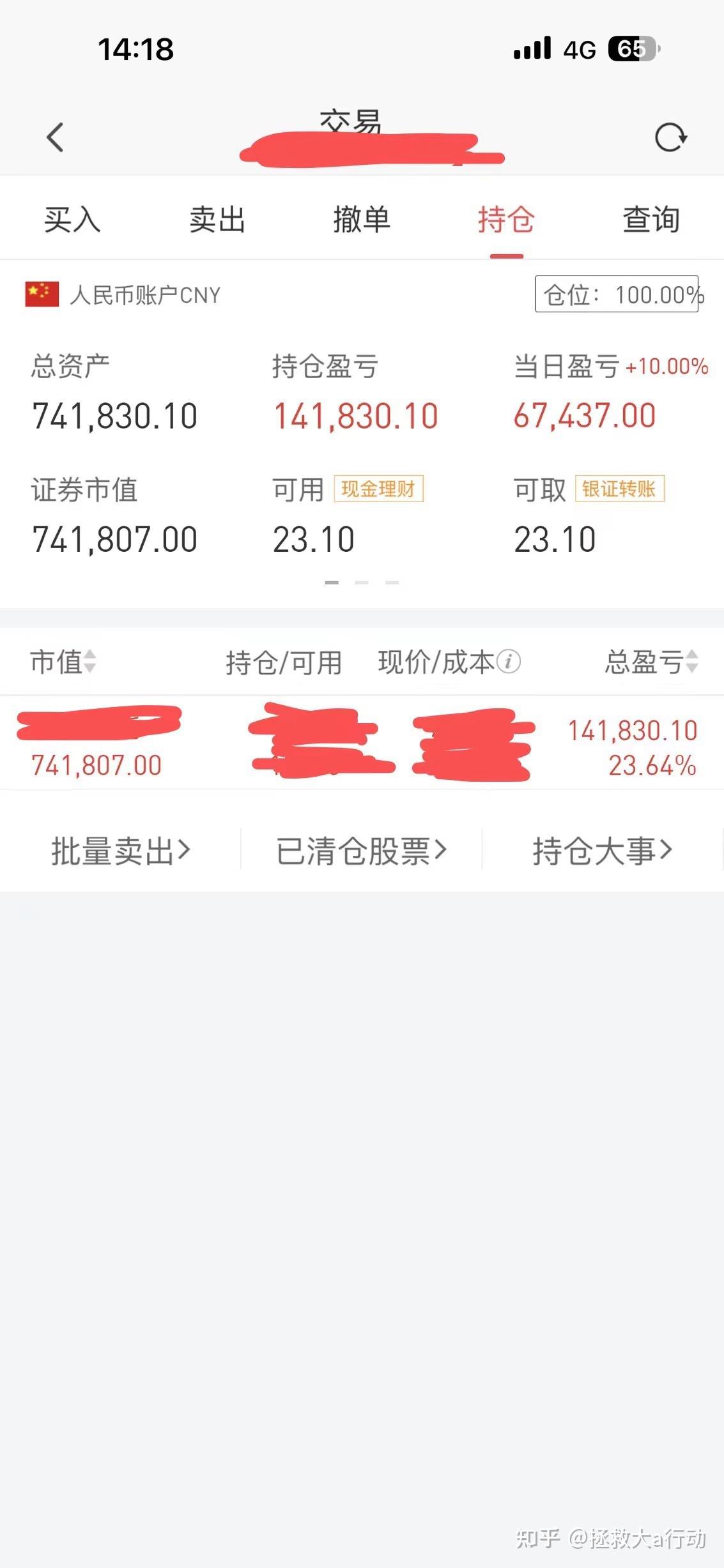
Task: Open 现金理财 next to 可用
Action: pos(378,489)
